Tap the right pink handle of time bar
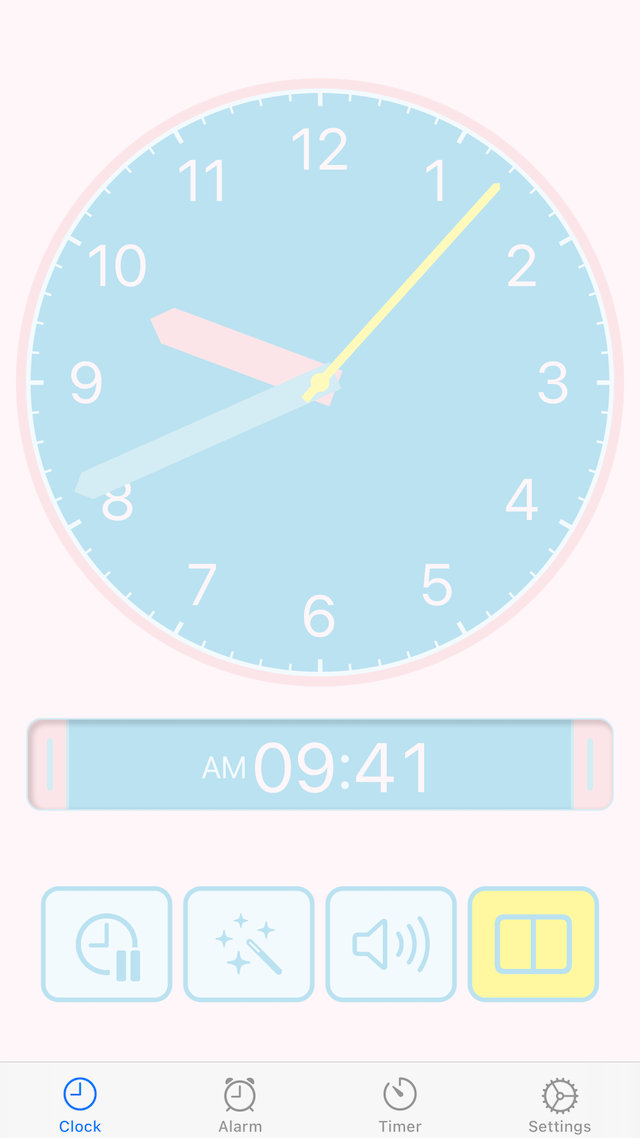The image size is (640, 1138). point(592,765)
